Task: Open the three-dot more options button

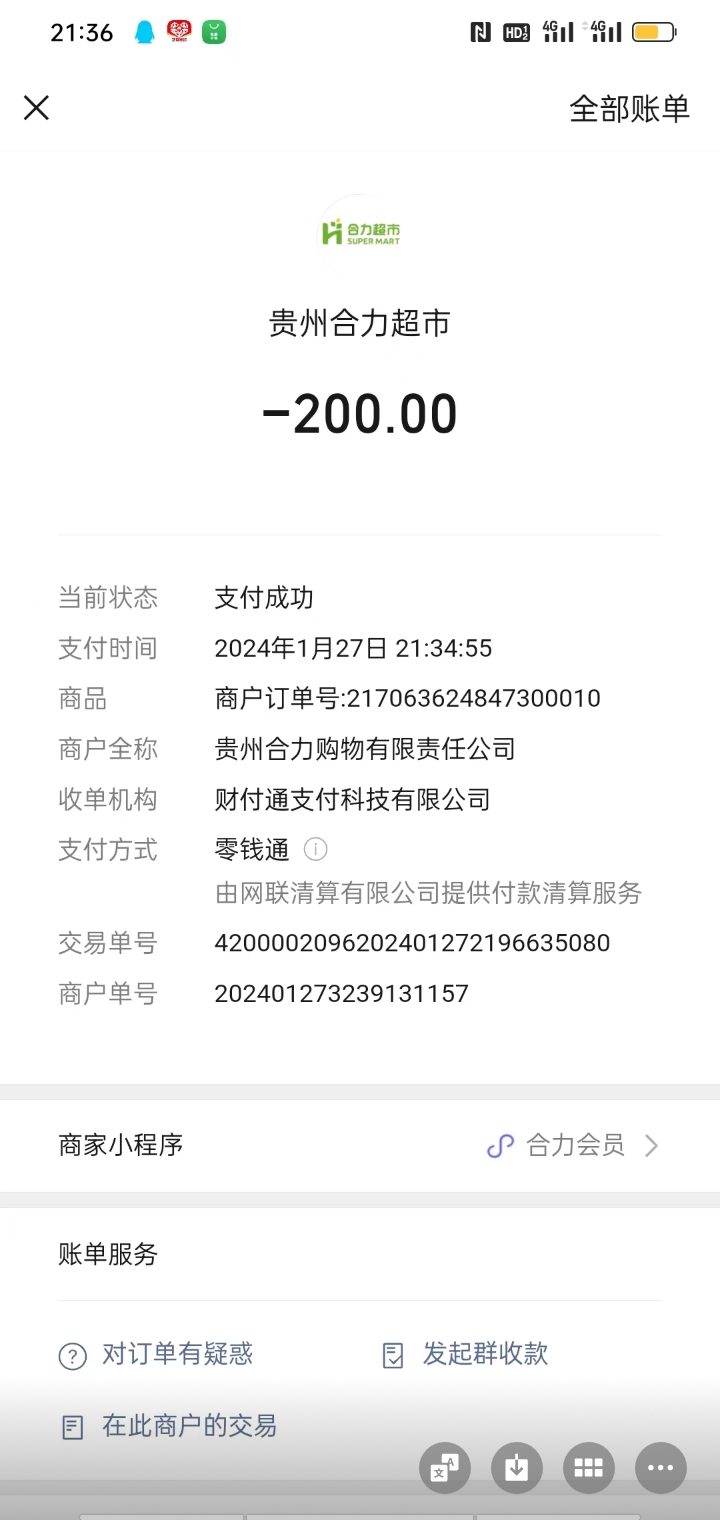Action: point(661,1468)
